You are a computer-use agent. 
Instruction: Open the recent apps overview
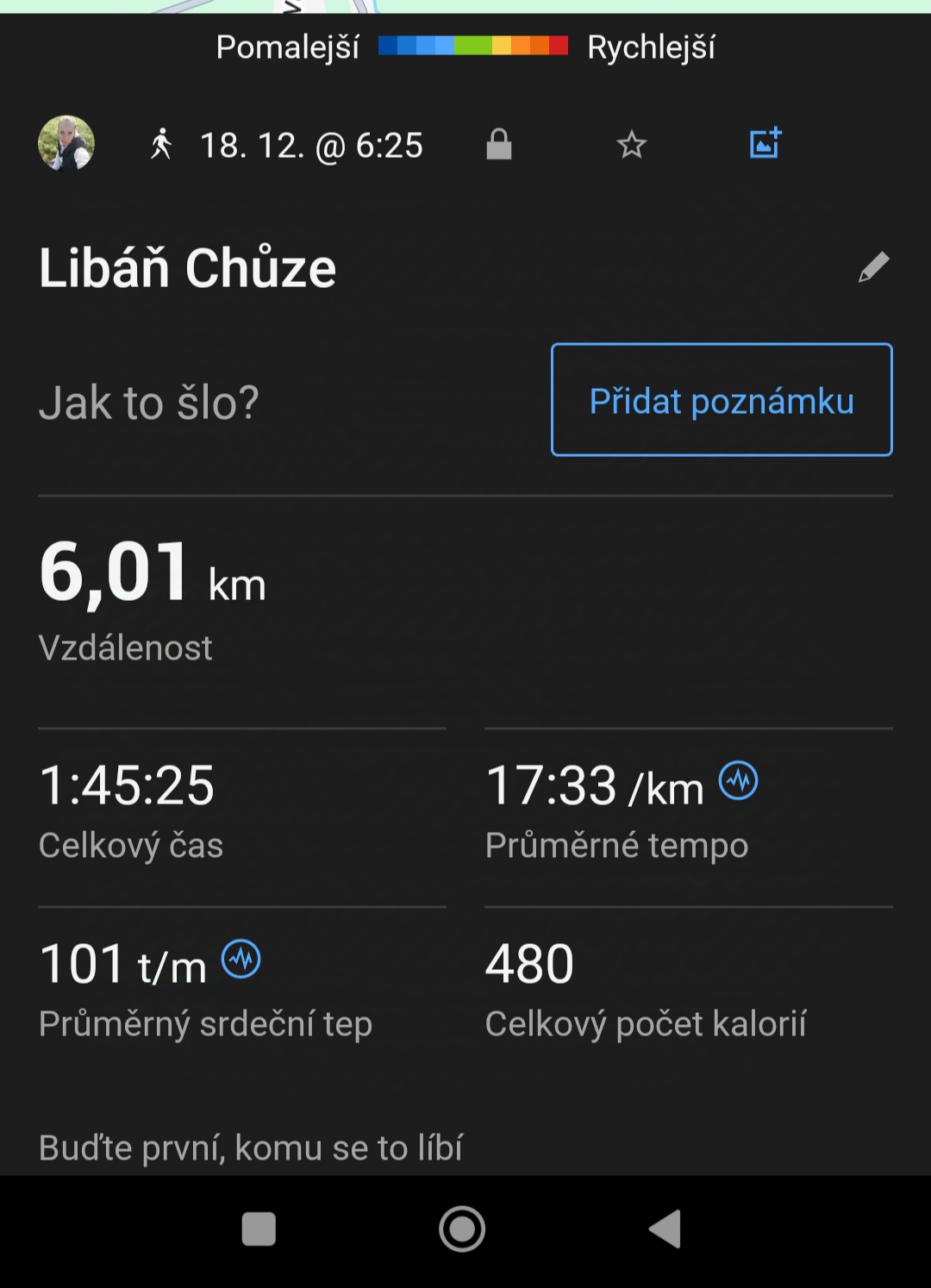[259, 1229]
